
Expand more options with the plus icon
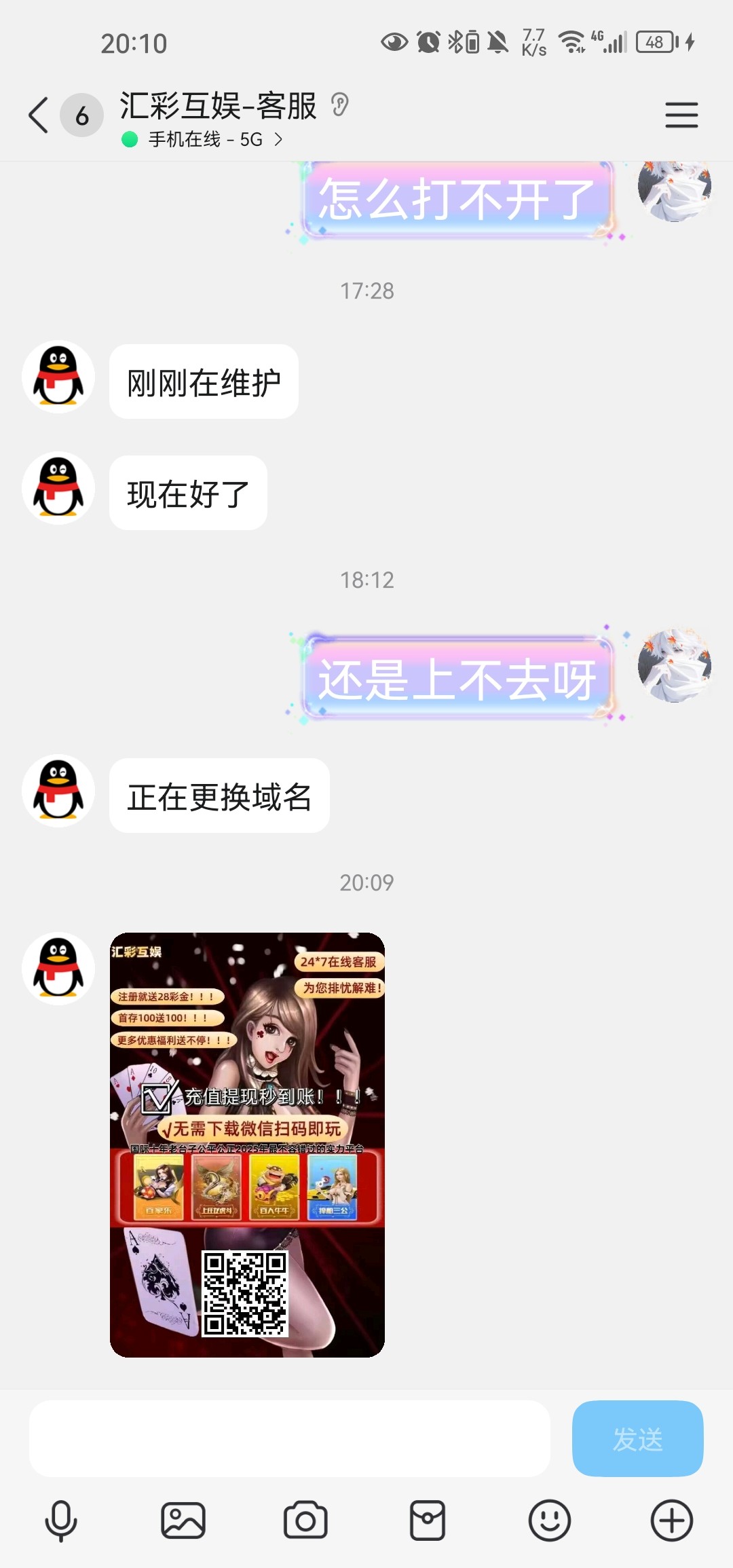[671, 1520]
